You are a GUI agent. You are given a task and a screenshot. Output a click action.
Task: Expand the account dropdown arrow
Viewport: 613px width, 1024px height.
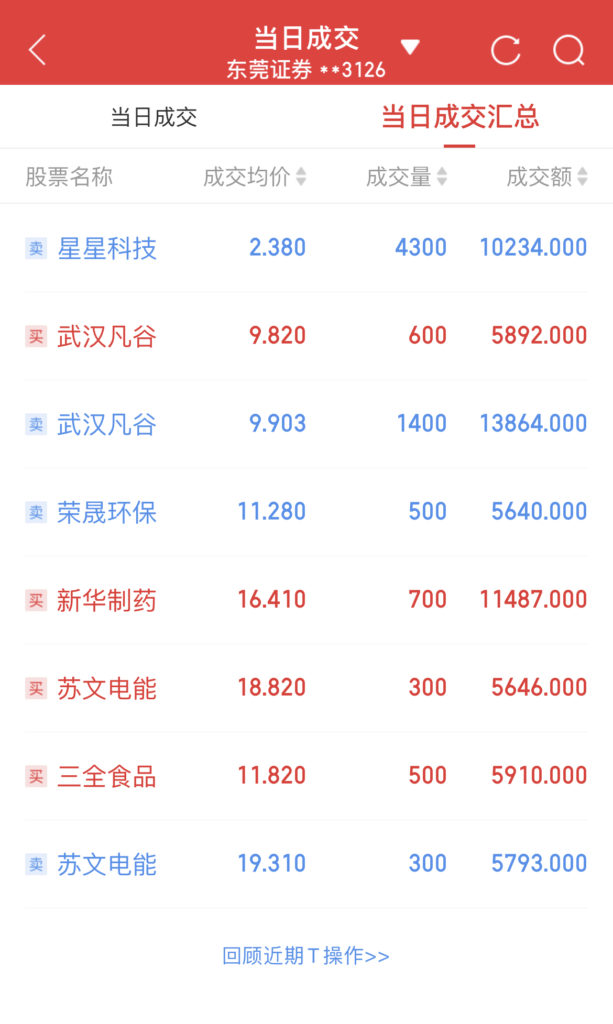coord(410,47)
